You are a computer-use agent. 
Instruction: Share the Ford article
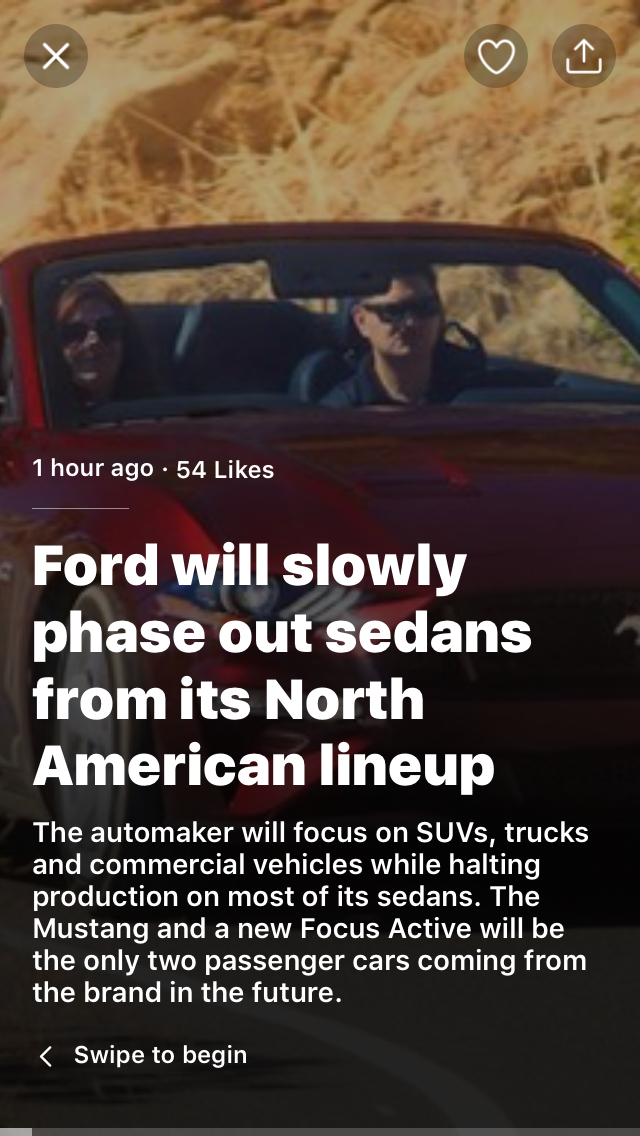584,56
